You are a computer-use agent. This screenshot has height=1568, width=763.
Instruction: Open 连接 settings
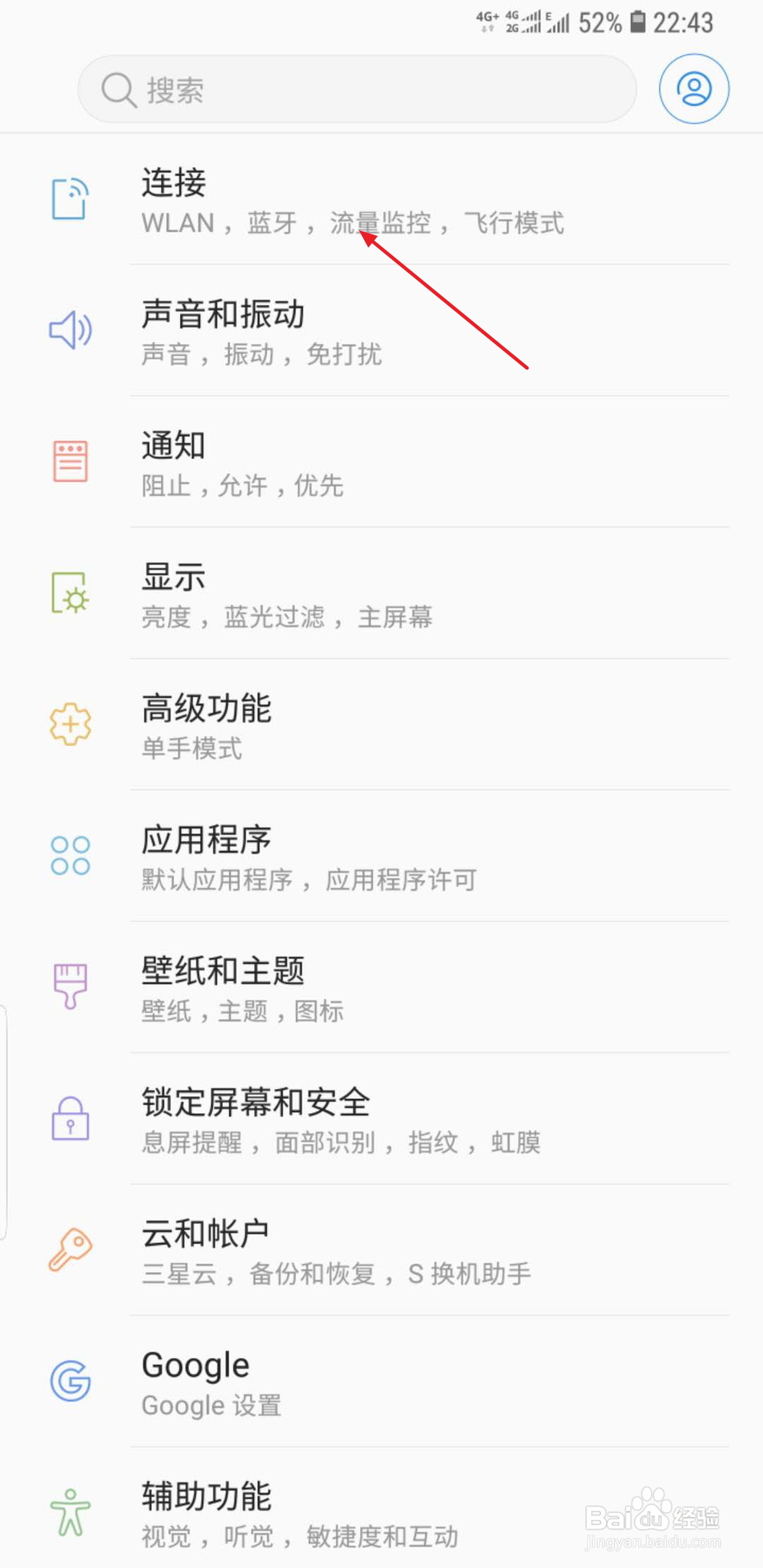[381, 200]
